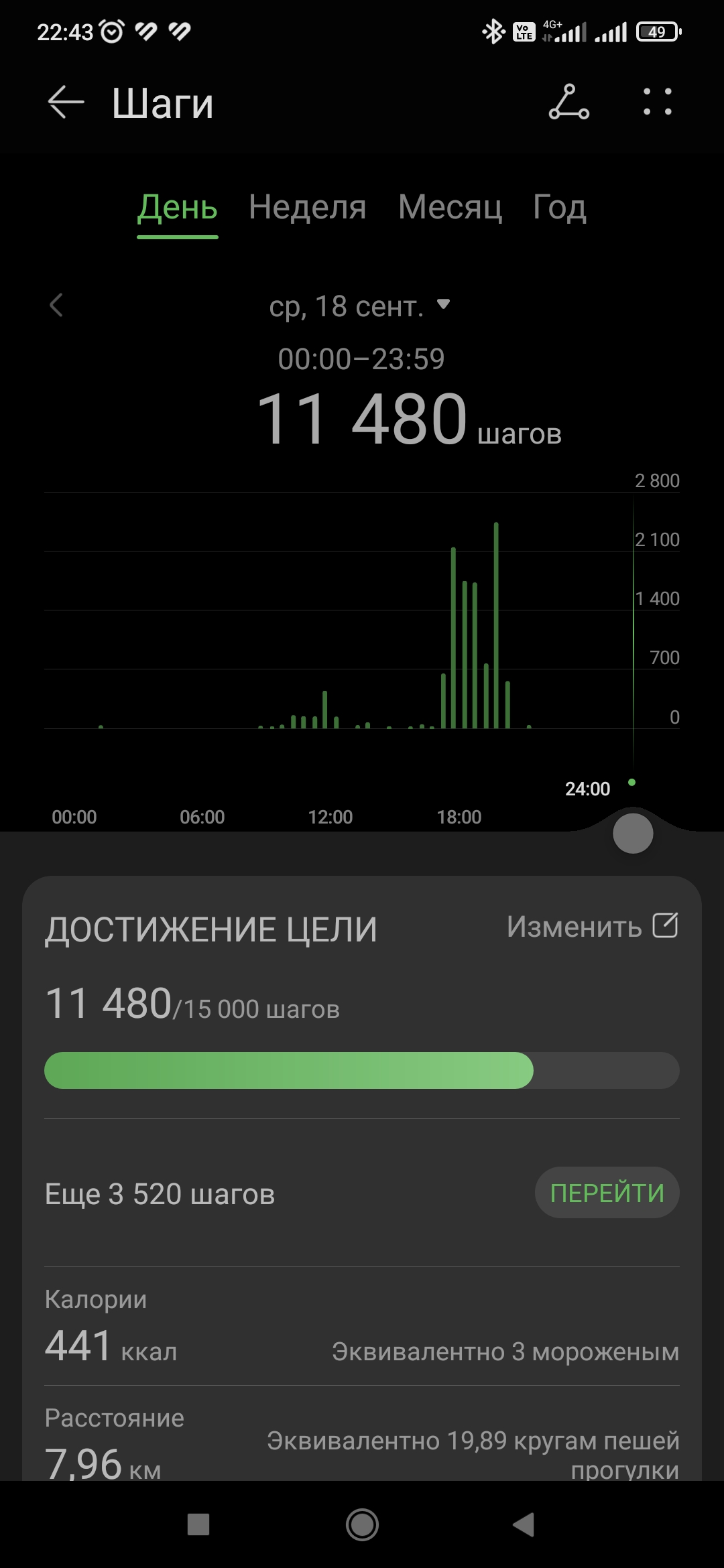Open the date picker for ср, 18 сент.
Image resolution: width=724 pixels, height=1568 pixels.
click(359, 306)
